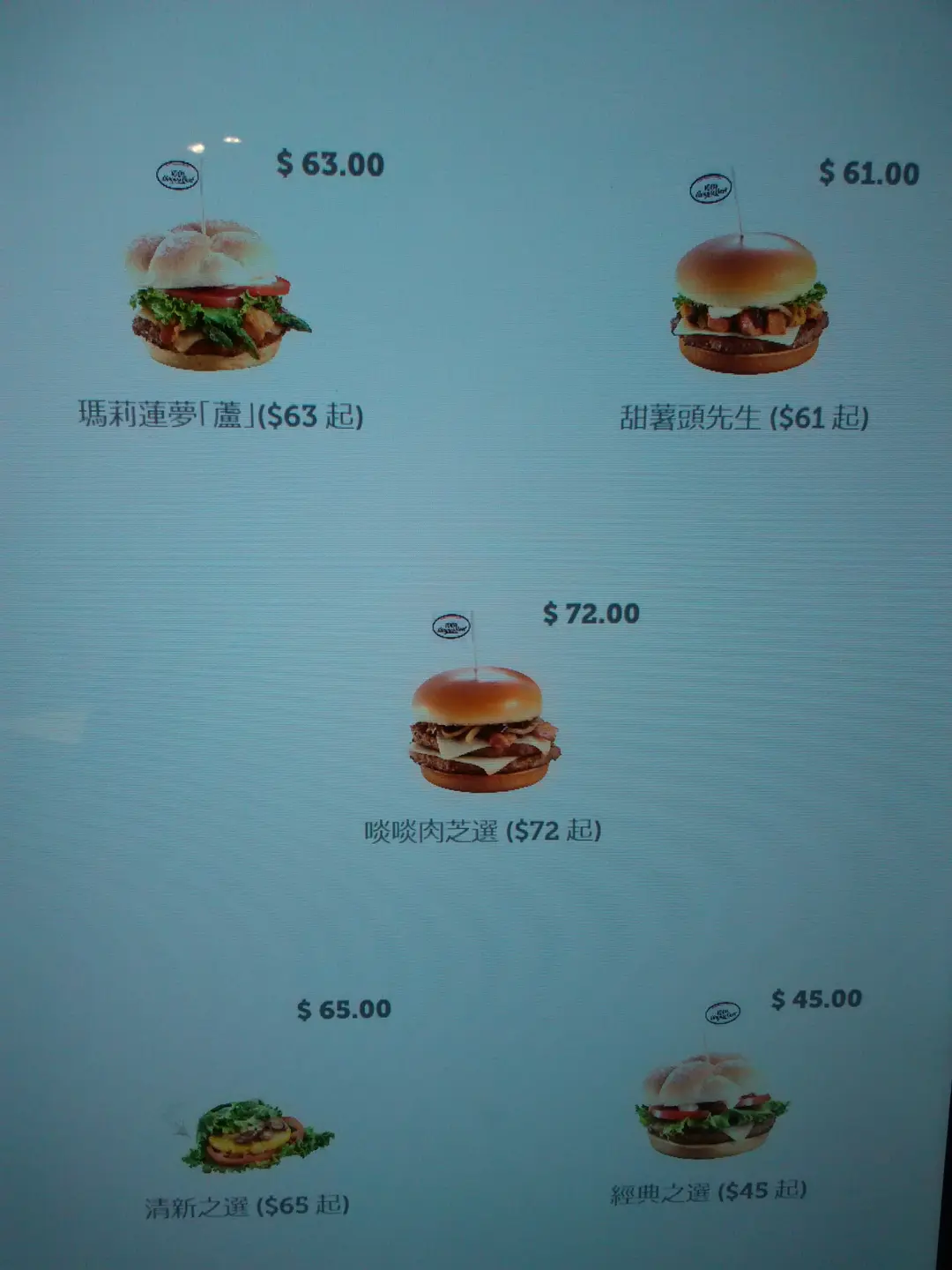Tap the 經典之選 burger ($45)
This screenshot has width=952, height=1270.
[709, 1106]
